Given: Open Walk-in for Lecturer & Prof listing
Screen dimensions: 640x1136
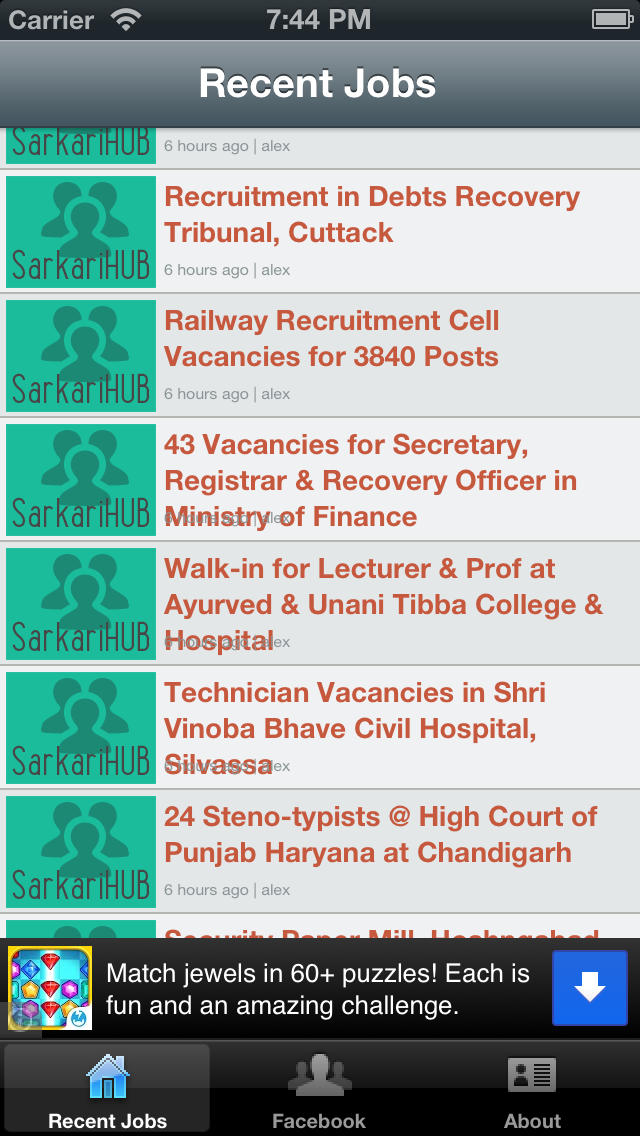Looking at the screenshot, I should point(320,604).
